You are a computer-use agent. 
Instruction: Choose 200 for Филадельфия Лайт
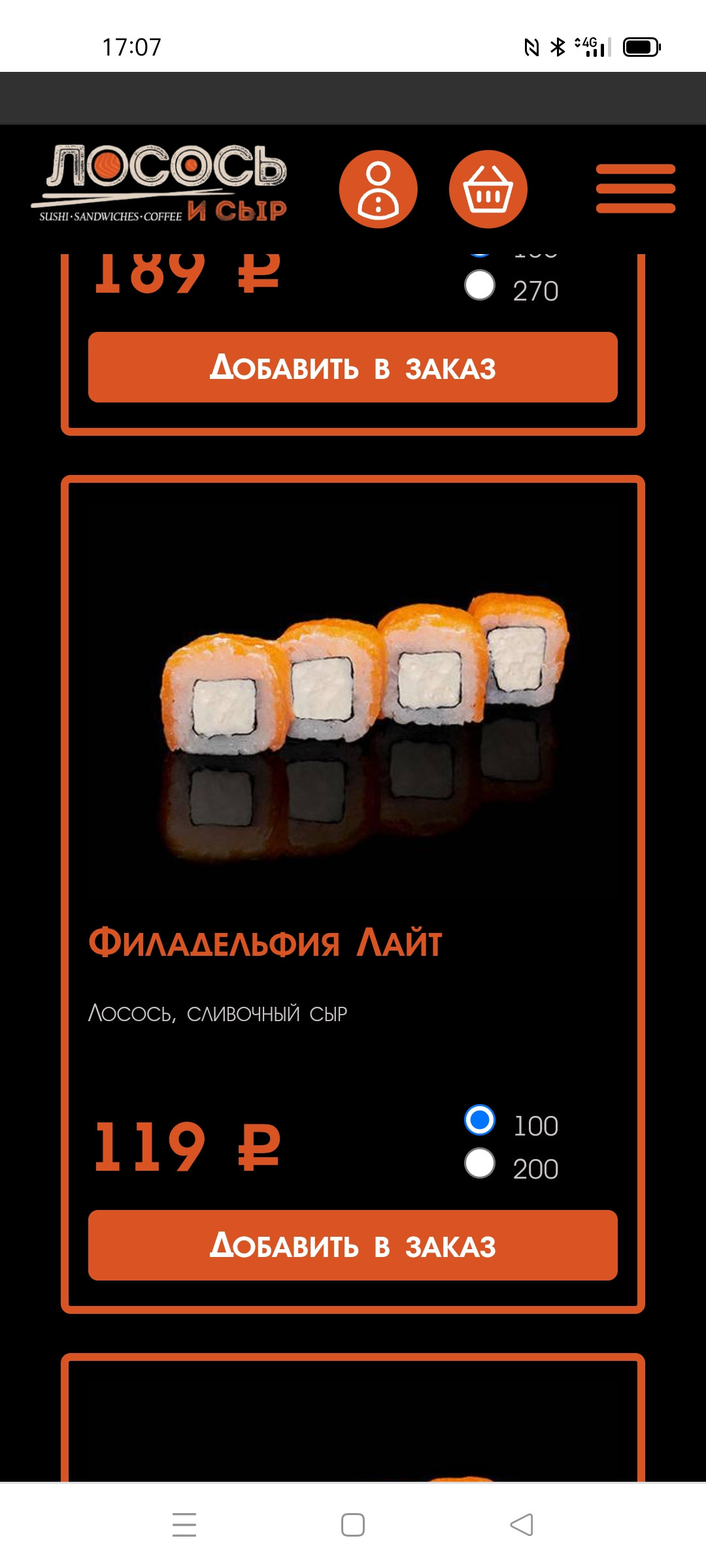point(480,1163)
